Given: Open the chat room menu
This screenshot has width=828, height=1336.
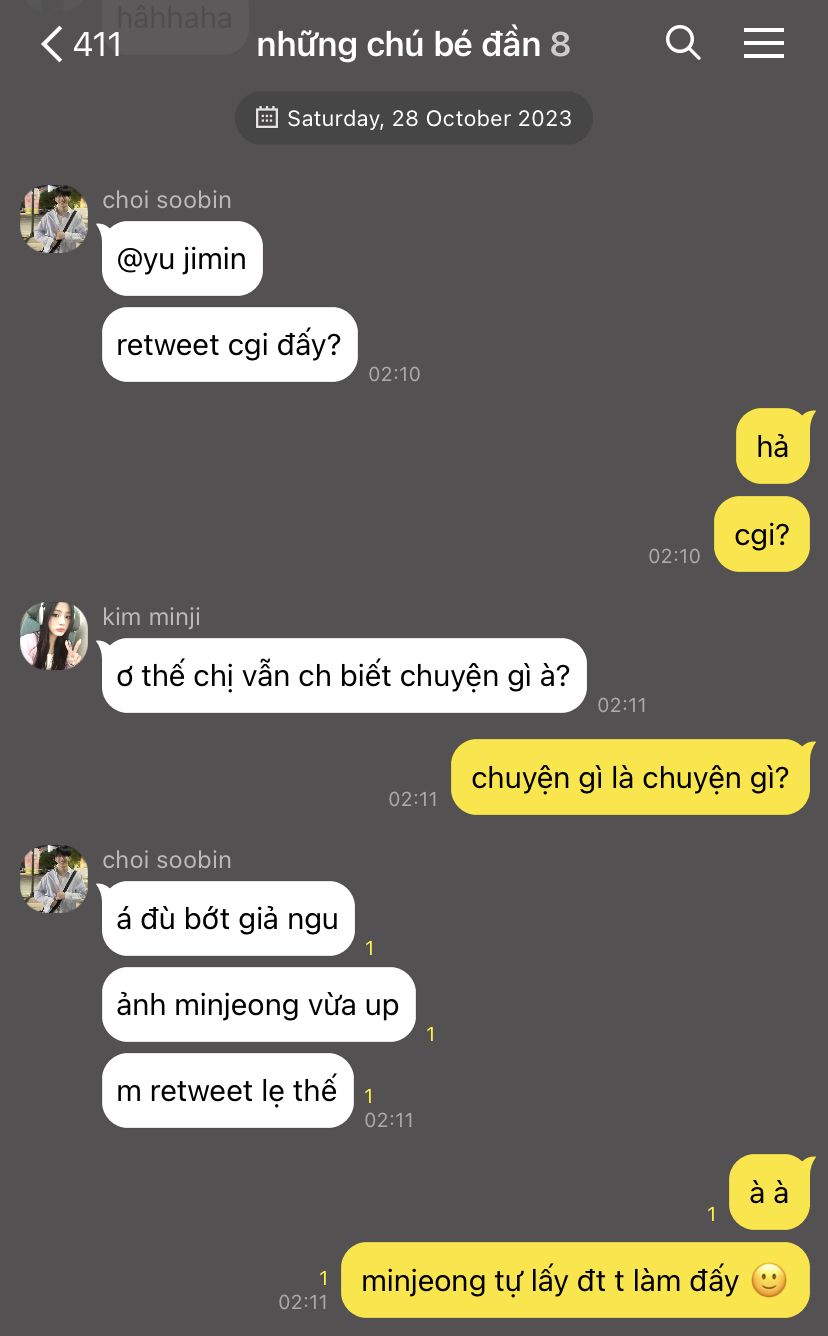Looking at the screenshot, I should pos(764,43).
